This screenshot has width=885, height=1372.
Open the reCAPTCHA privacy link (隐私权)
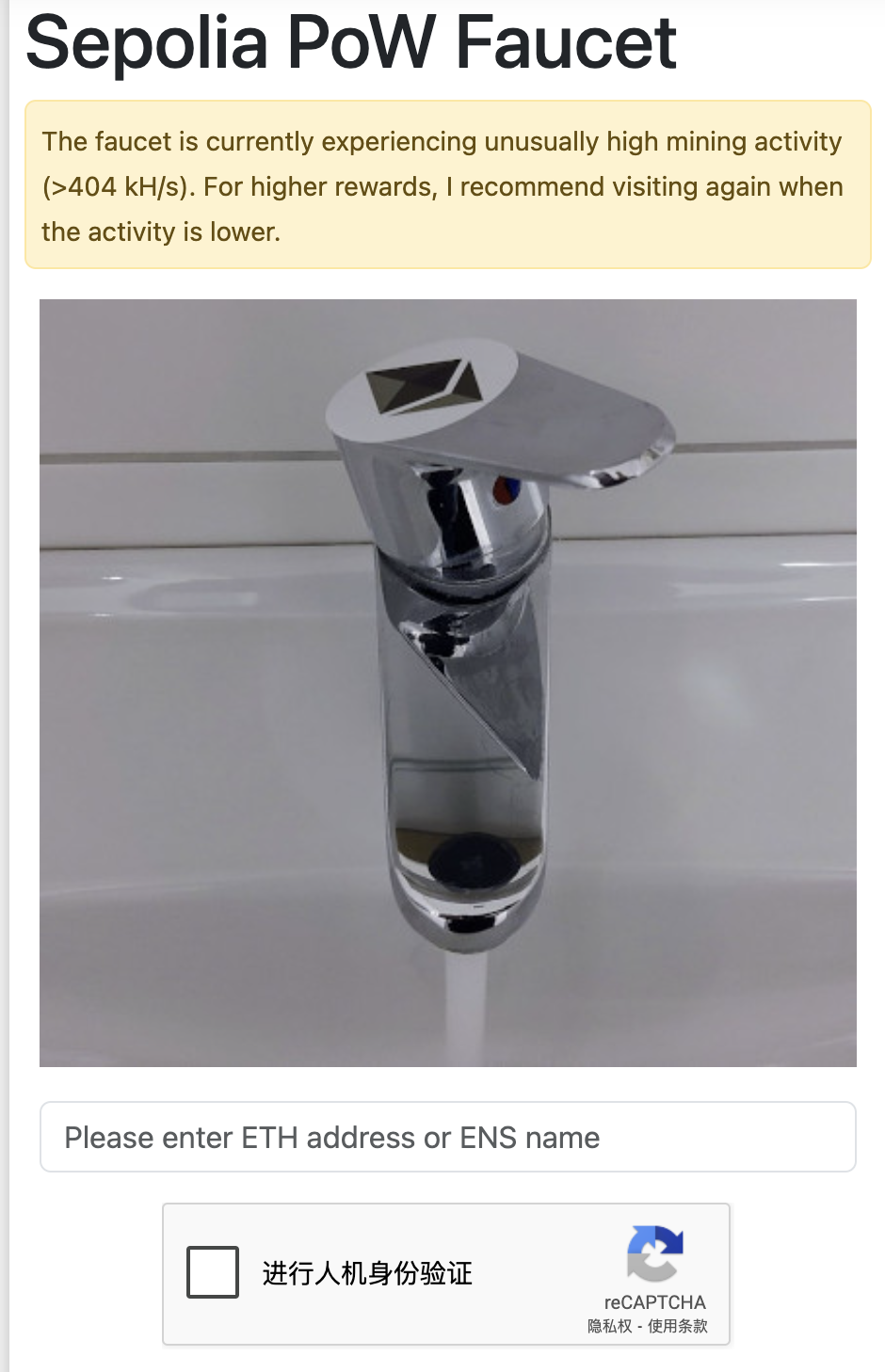tap(609, 1326)
